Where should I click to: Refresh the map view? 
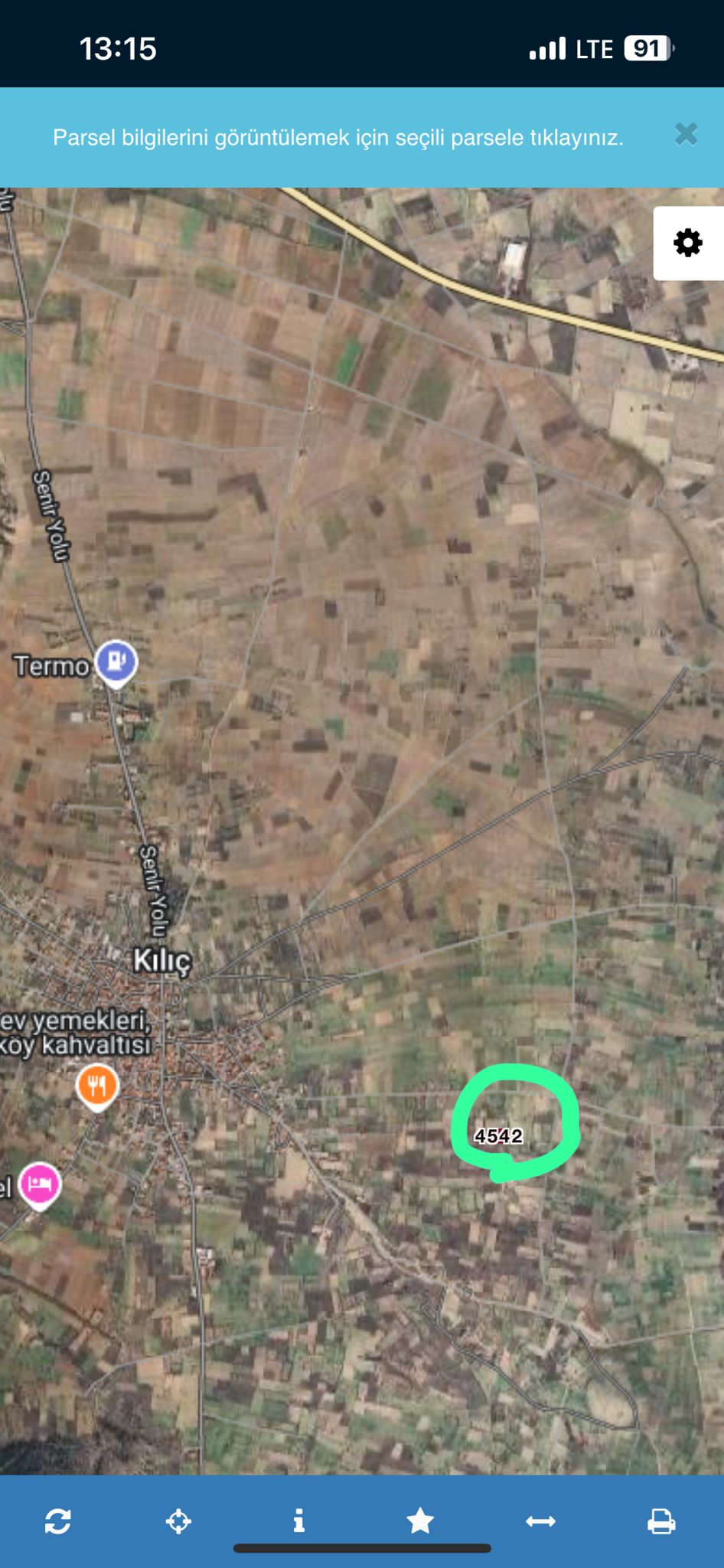(58, 1521)
